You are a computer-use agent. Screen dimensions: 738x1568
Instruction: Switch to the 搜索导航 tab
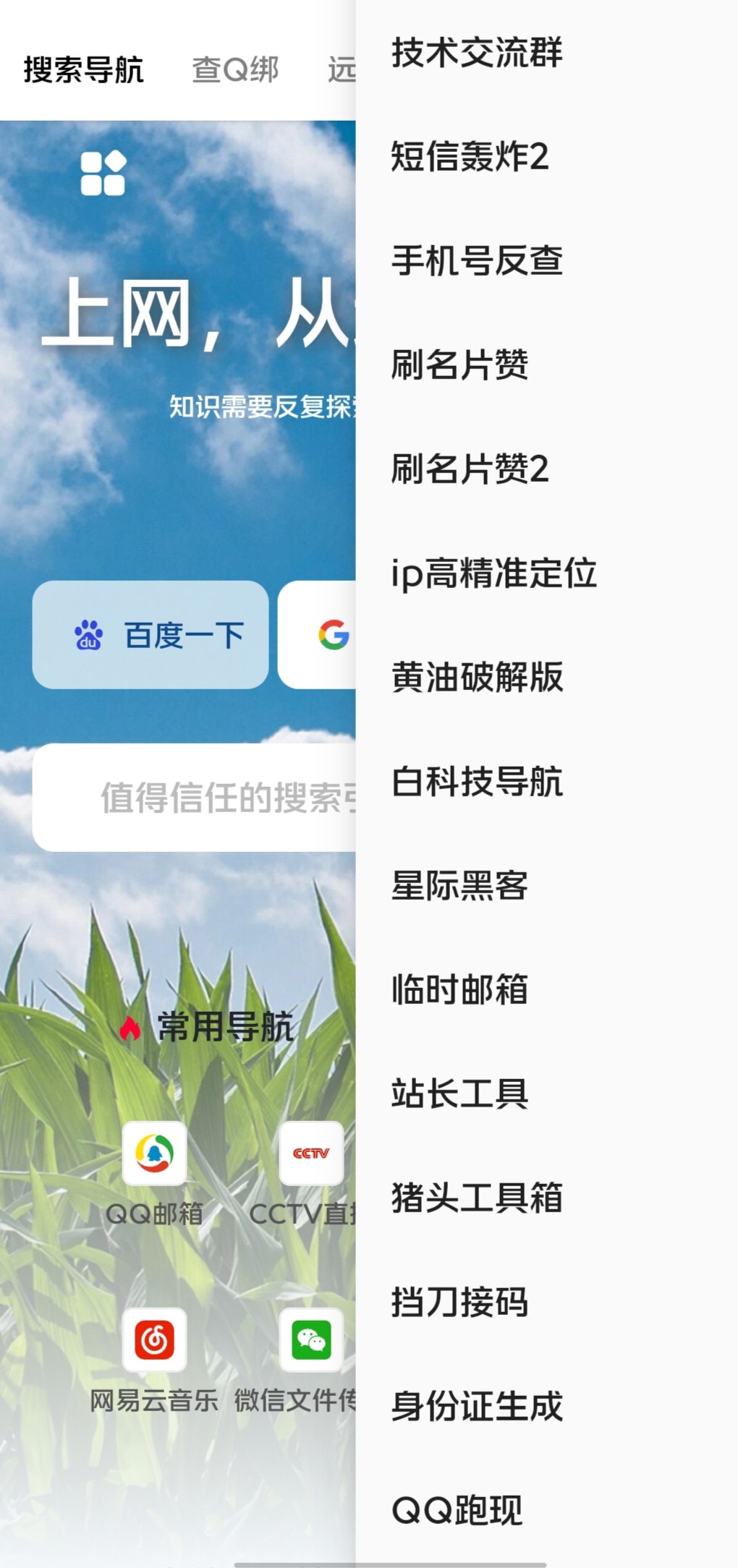pyautogui.click(x=83, y=70)
